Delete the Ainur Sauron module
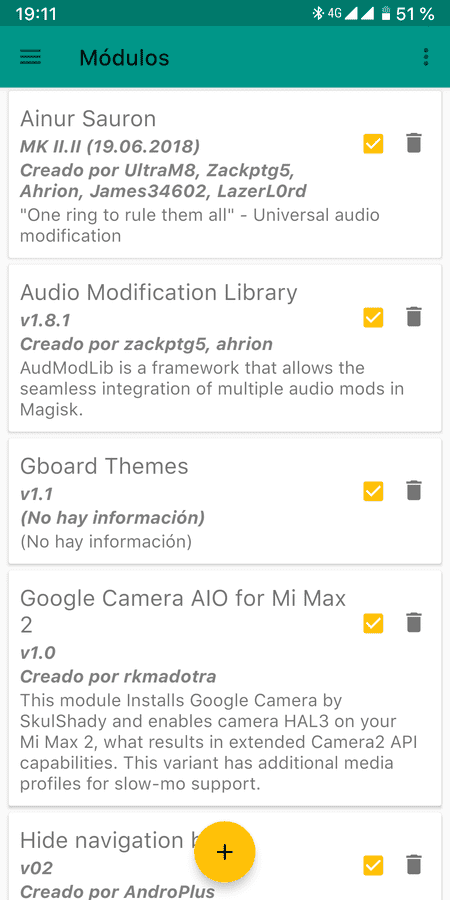The image size is (450, 900). pos(414,143)
